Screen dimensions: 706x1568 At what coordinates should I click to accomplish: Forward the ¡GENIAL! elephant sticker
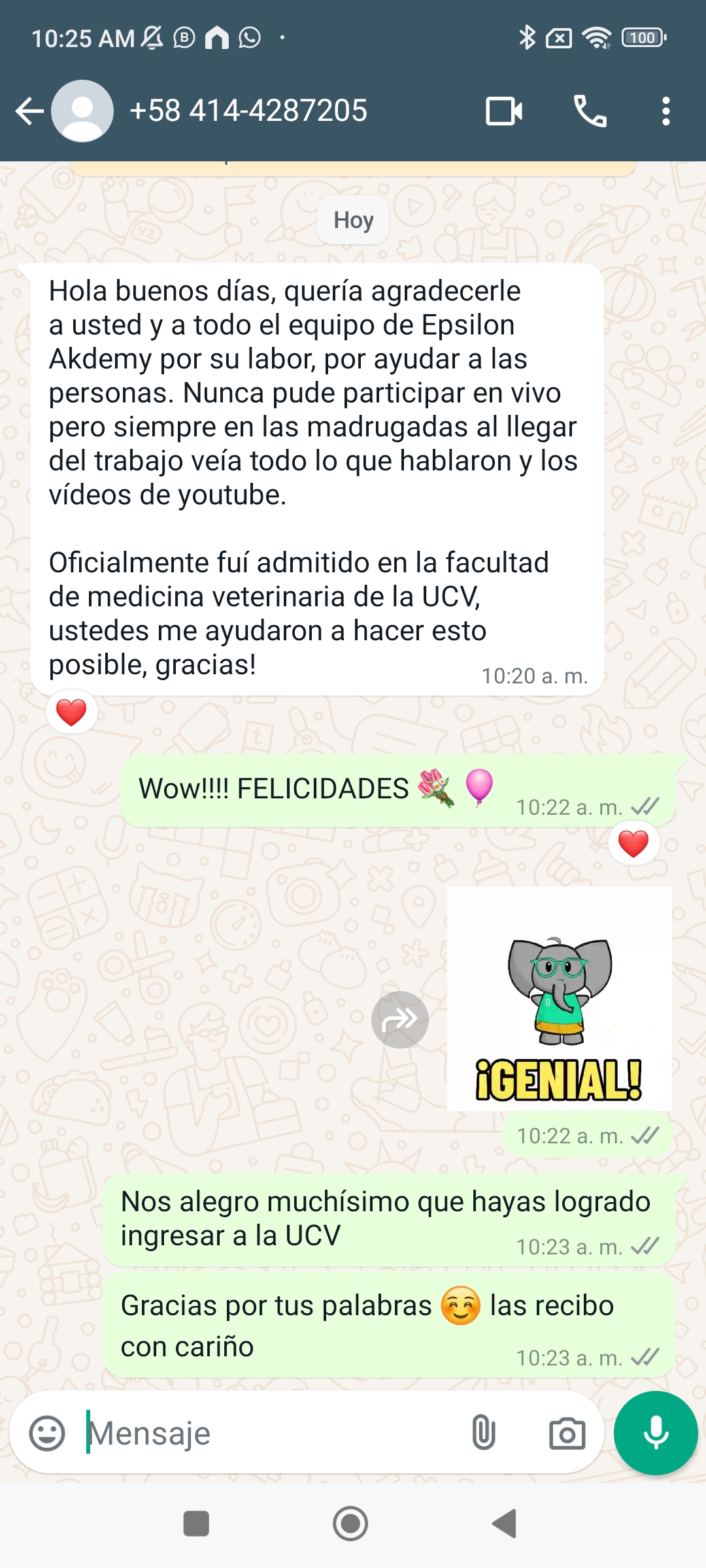[399, 1020]
